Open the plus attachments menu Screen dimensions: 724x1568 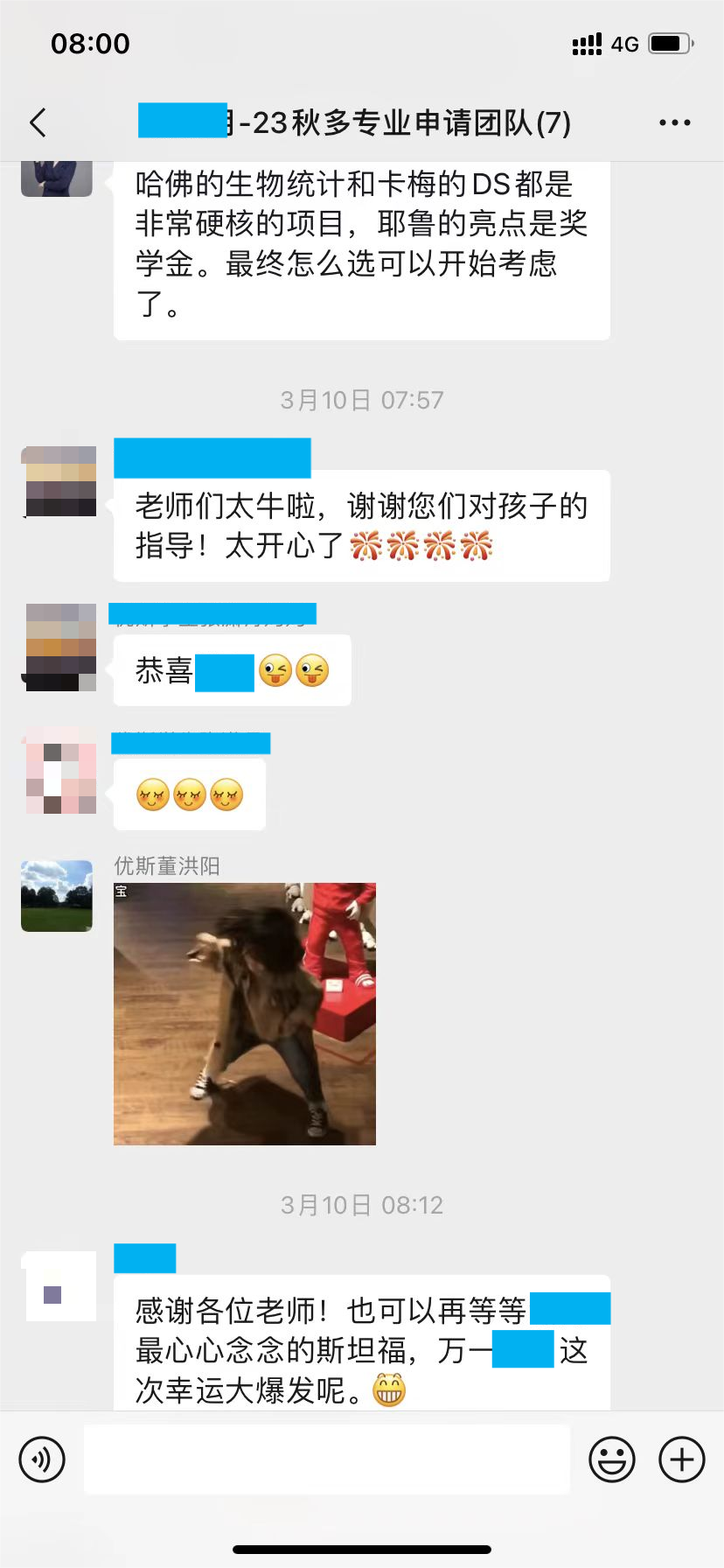682,1459
